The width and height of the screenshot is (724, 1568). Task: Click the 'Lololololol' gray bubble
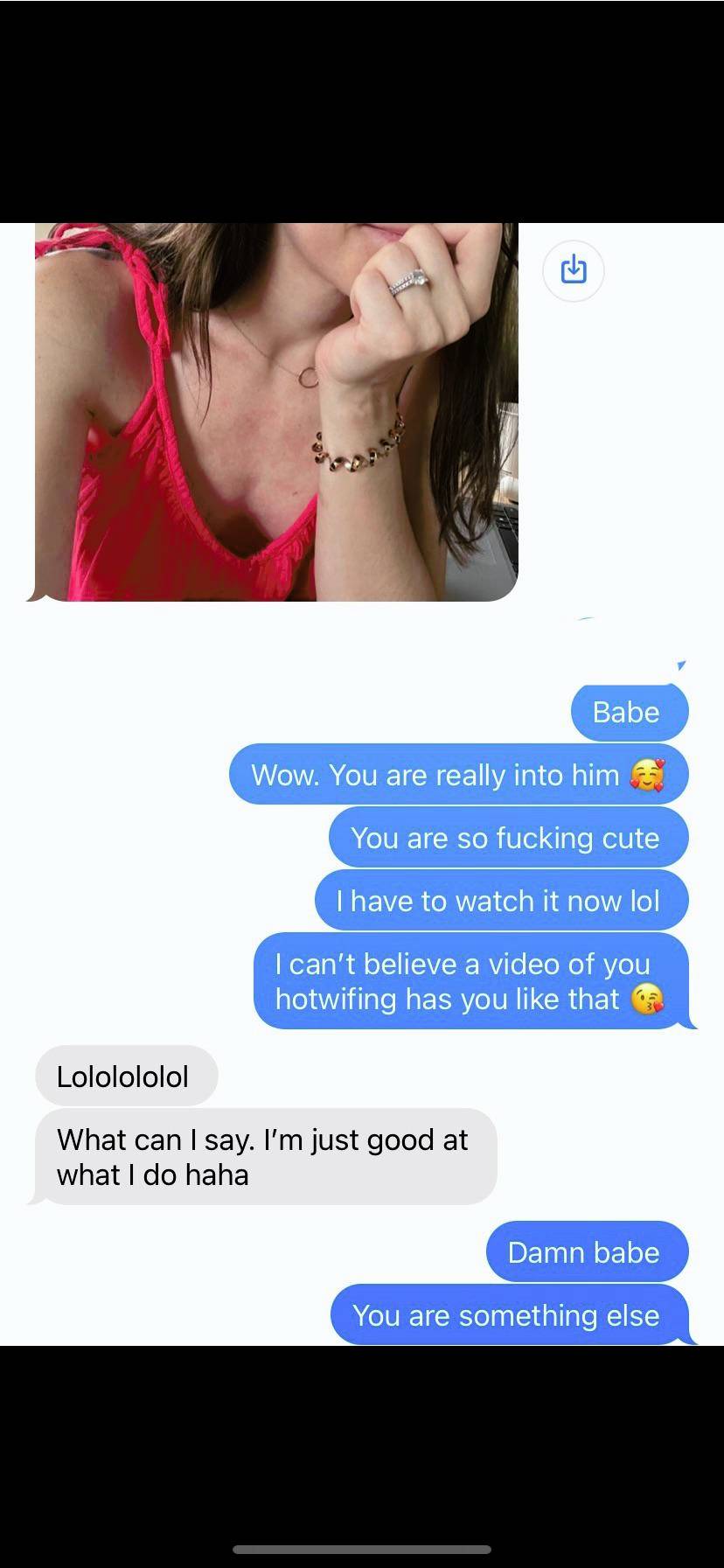click(x=126, y=1076)
